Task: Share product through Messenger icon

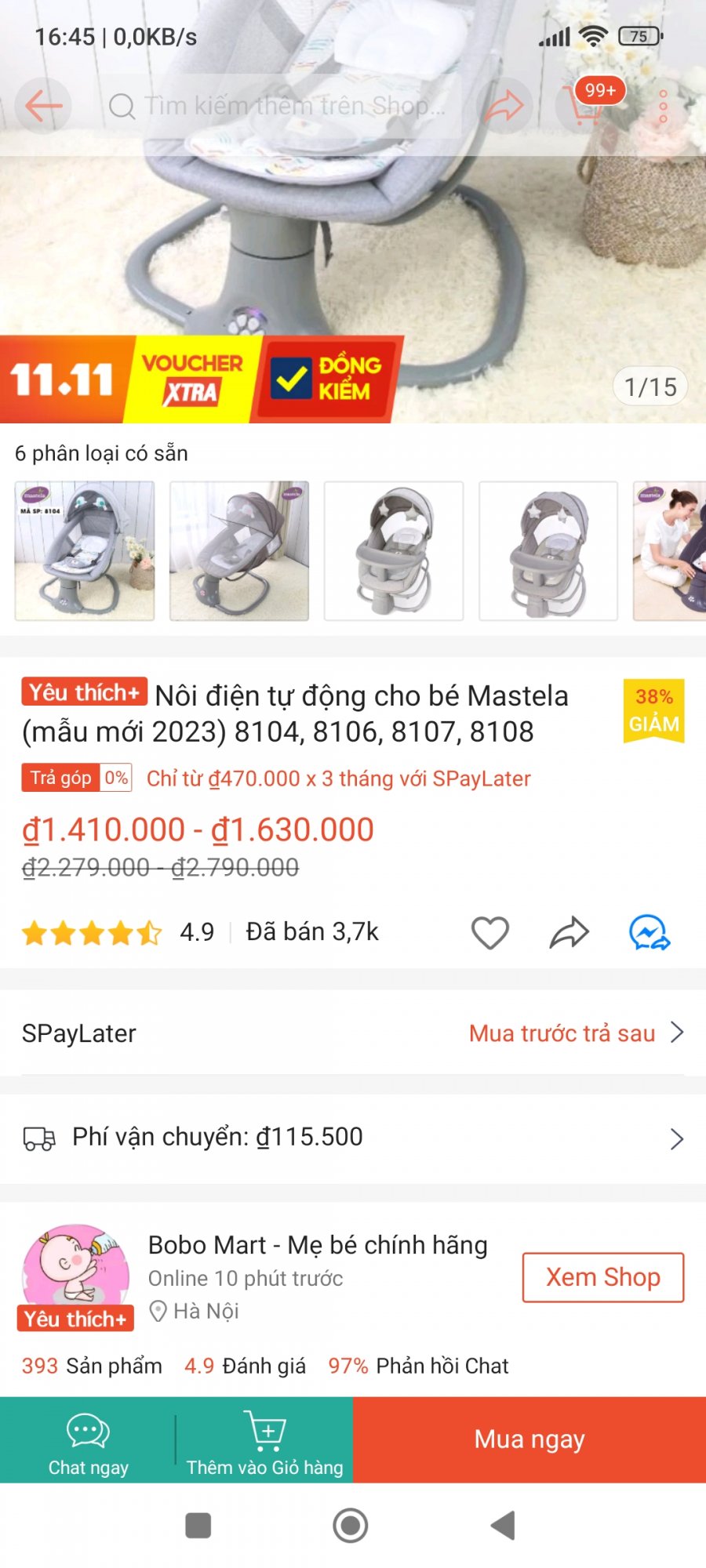Action: coord(650,933)
